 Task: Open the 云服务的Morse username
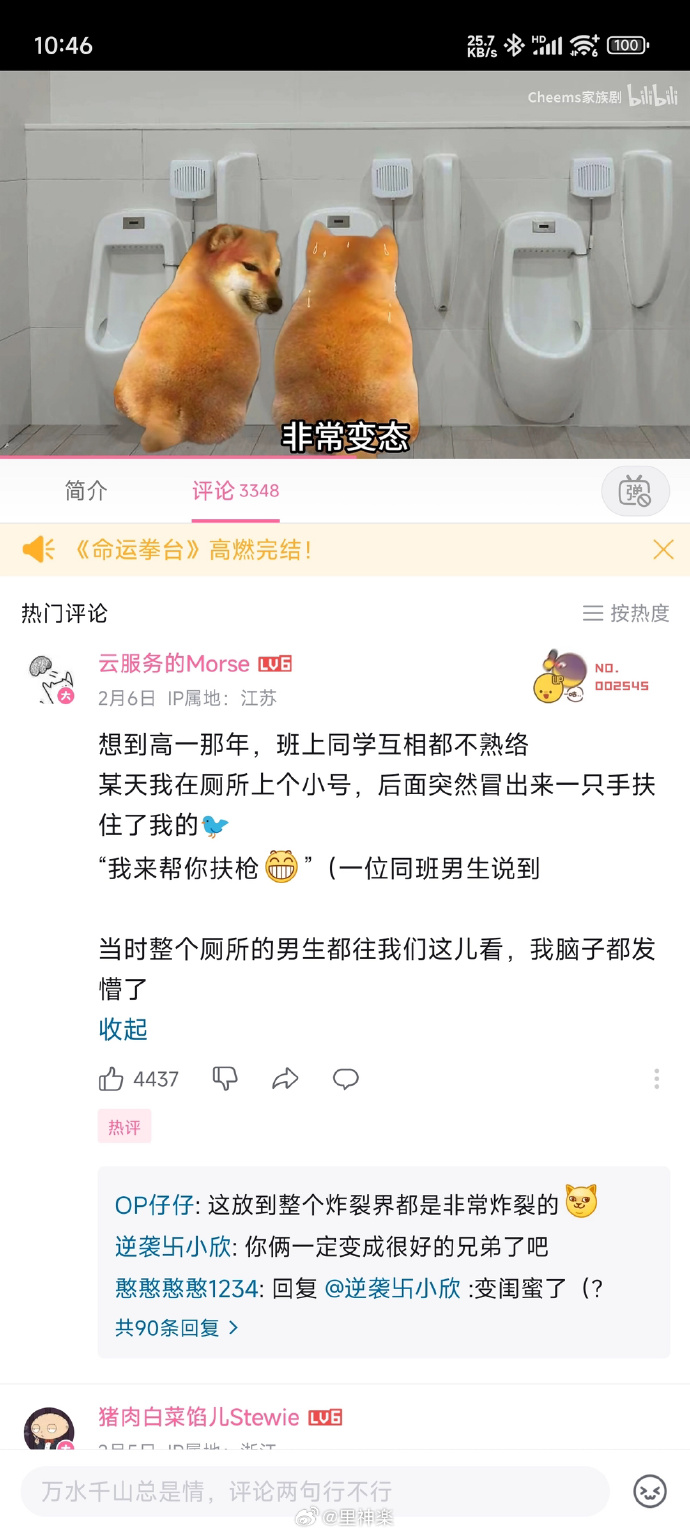(173, 664)
